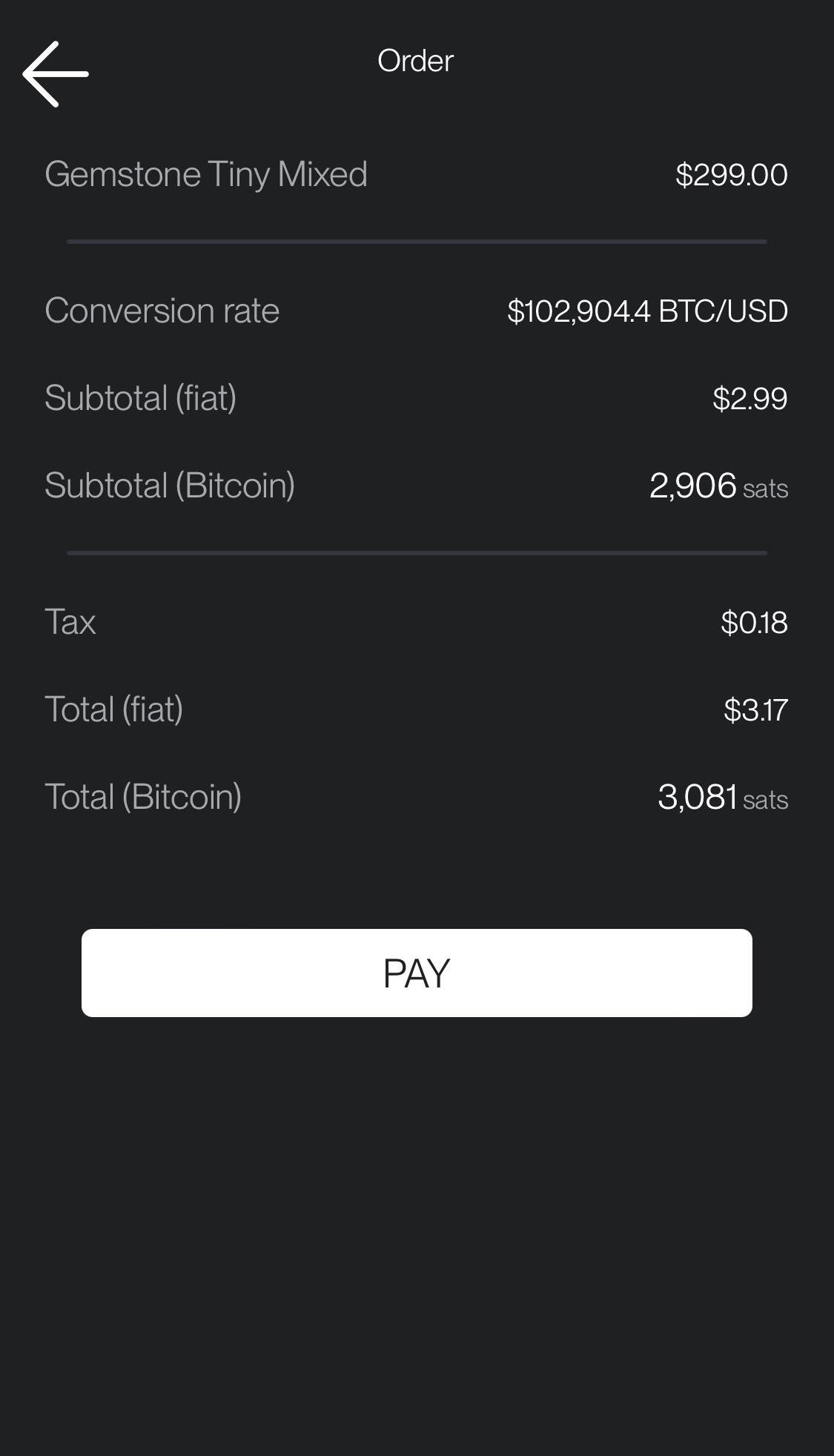834x1456 pixels.
Task: Tap the PAY button
Action: tap(417, 973)
